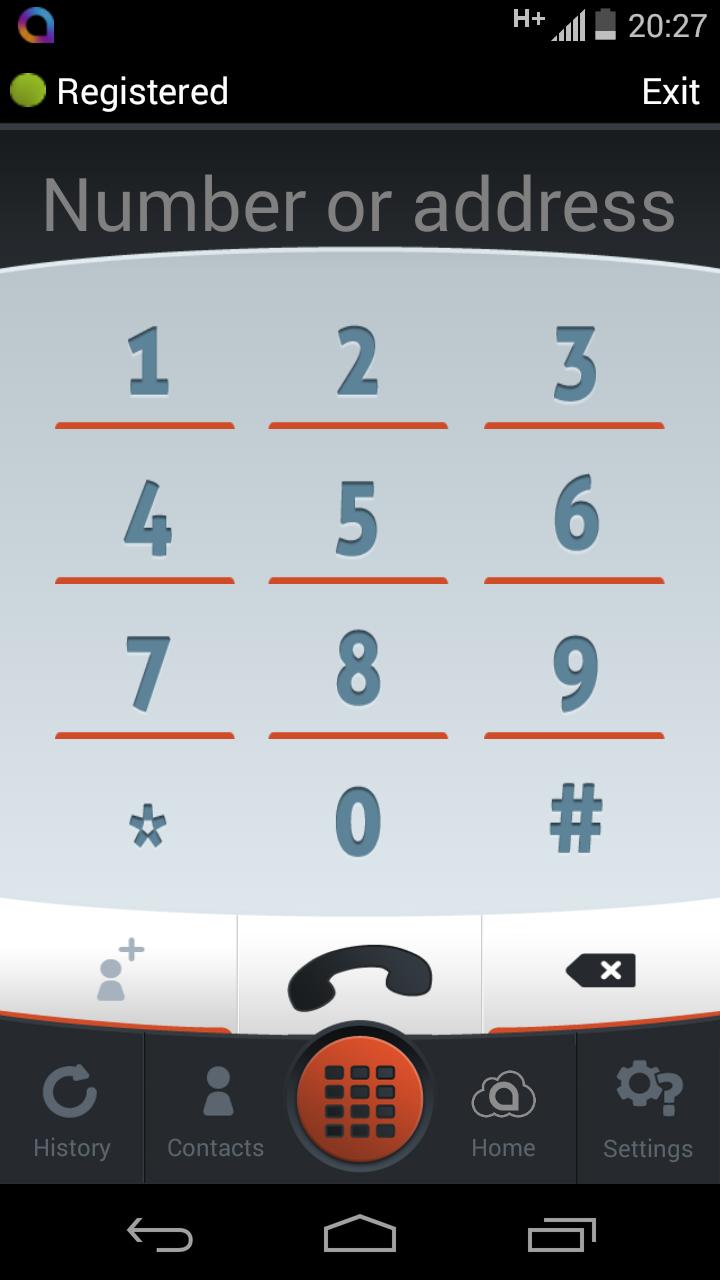Dial digit 1 on the keypad
The image size is (720, 1280).
click(x=146, y=364)
